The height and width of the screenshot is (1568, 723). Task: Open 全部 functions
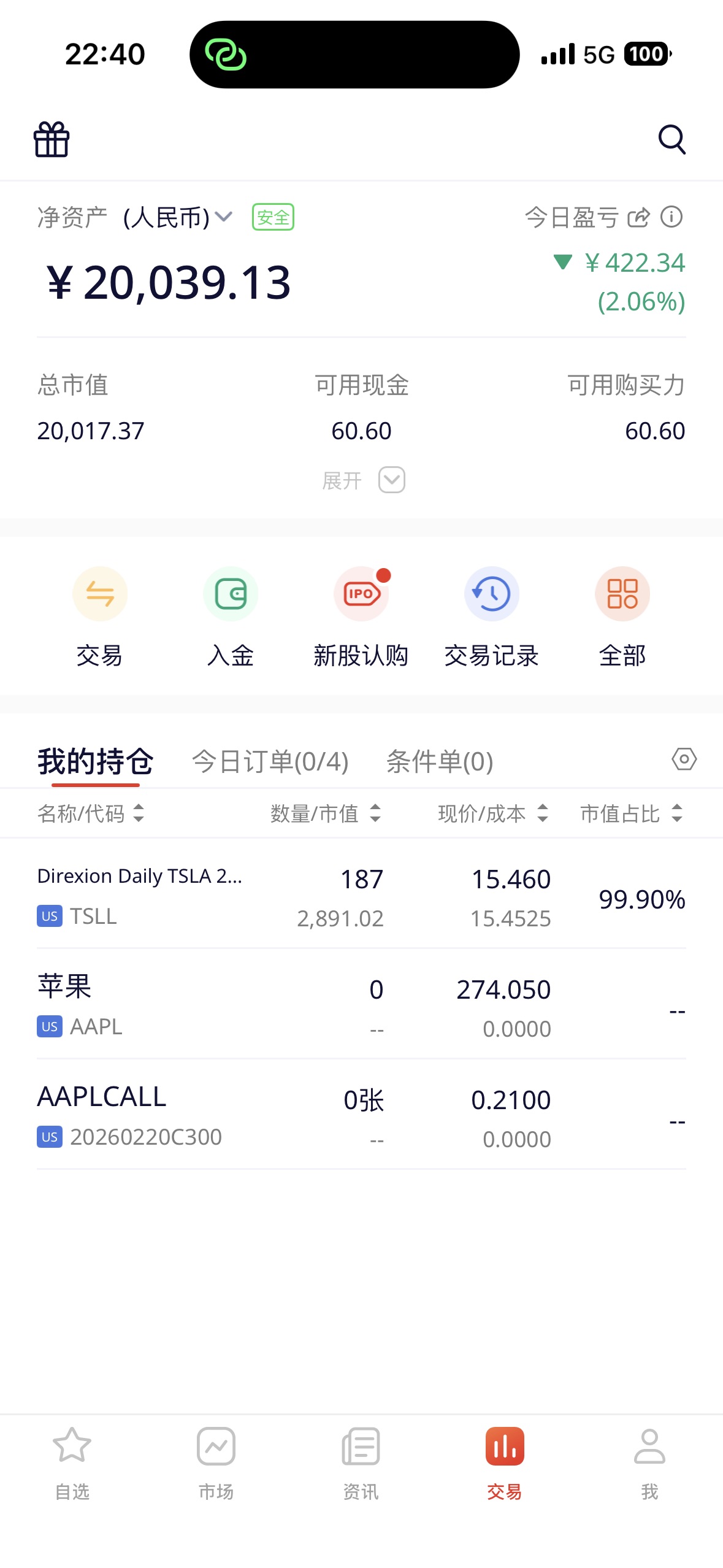point(622,617)
